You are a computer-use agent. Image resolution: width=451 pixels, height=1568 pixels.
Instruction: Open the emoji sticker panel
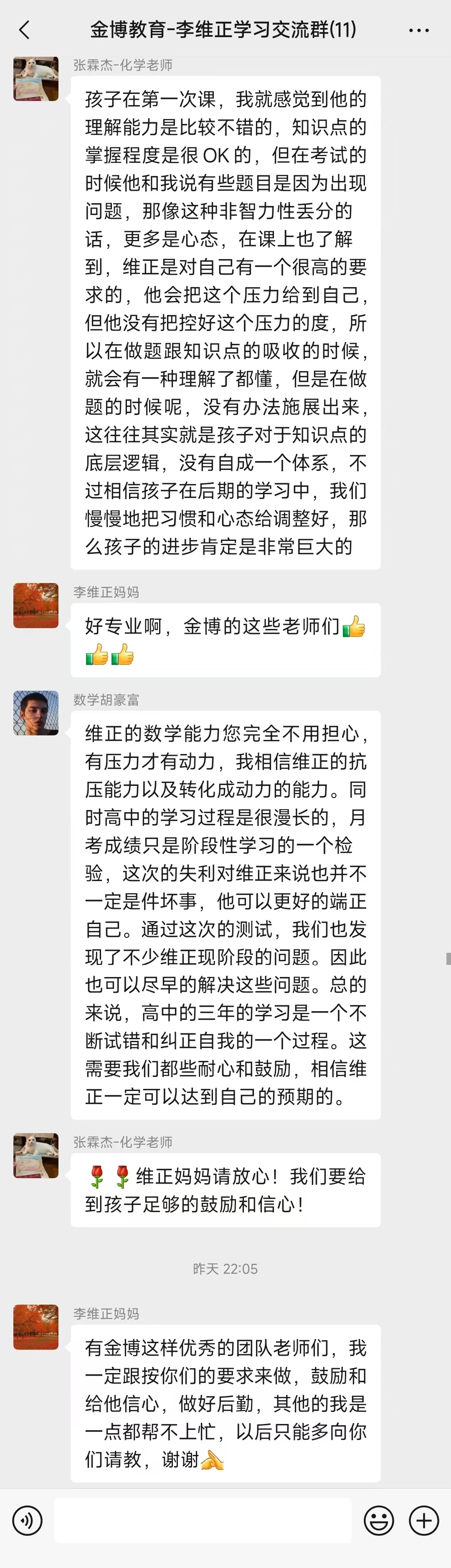[379, 1520]
